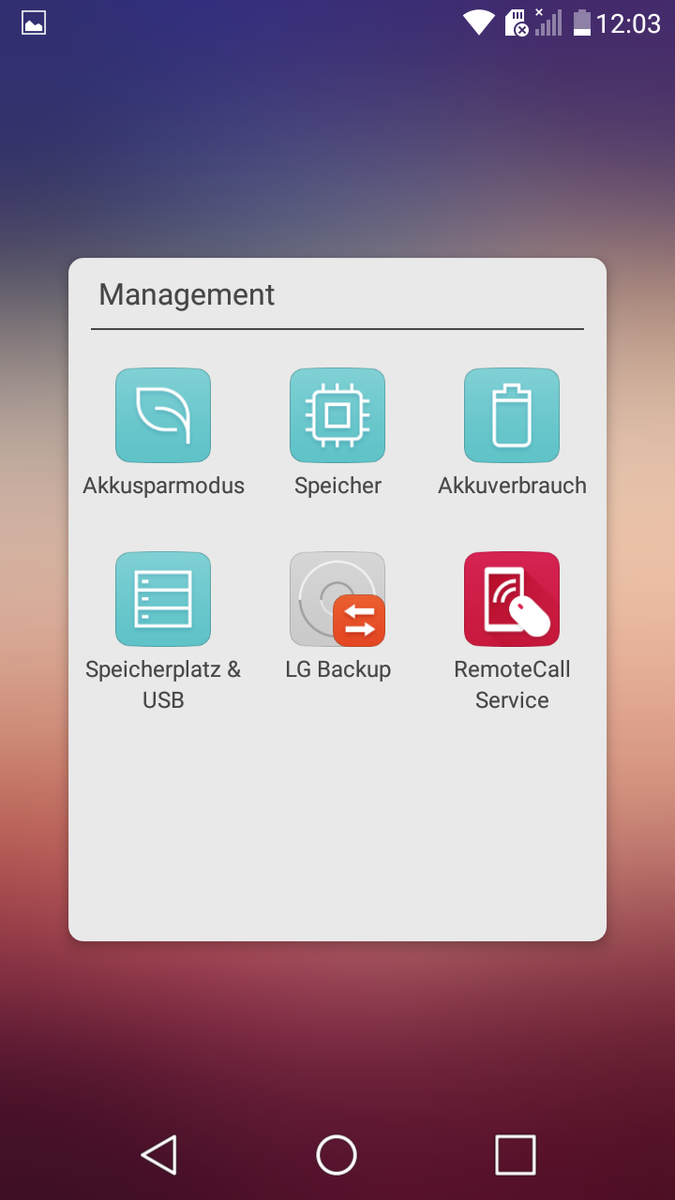Go back using the navigation bar

click(x=159, y=1154)
